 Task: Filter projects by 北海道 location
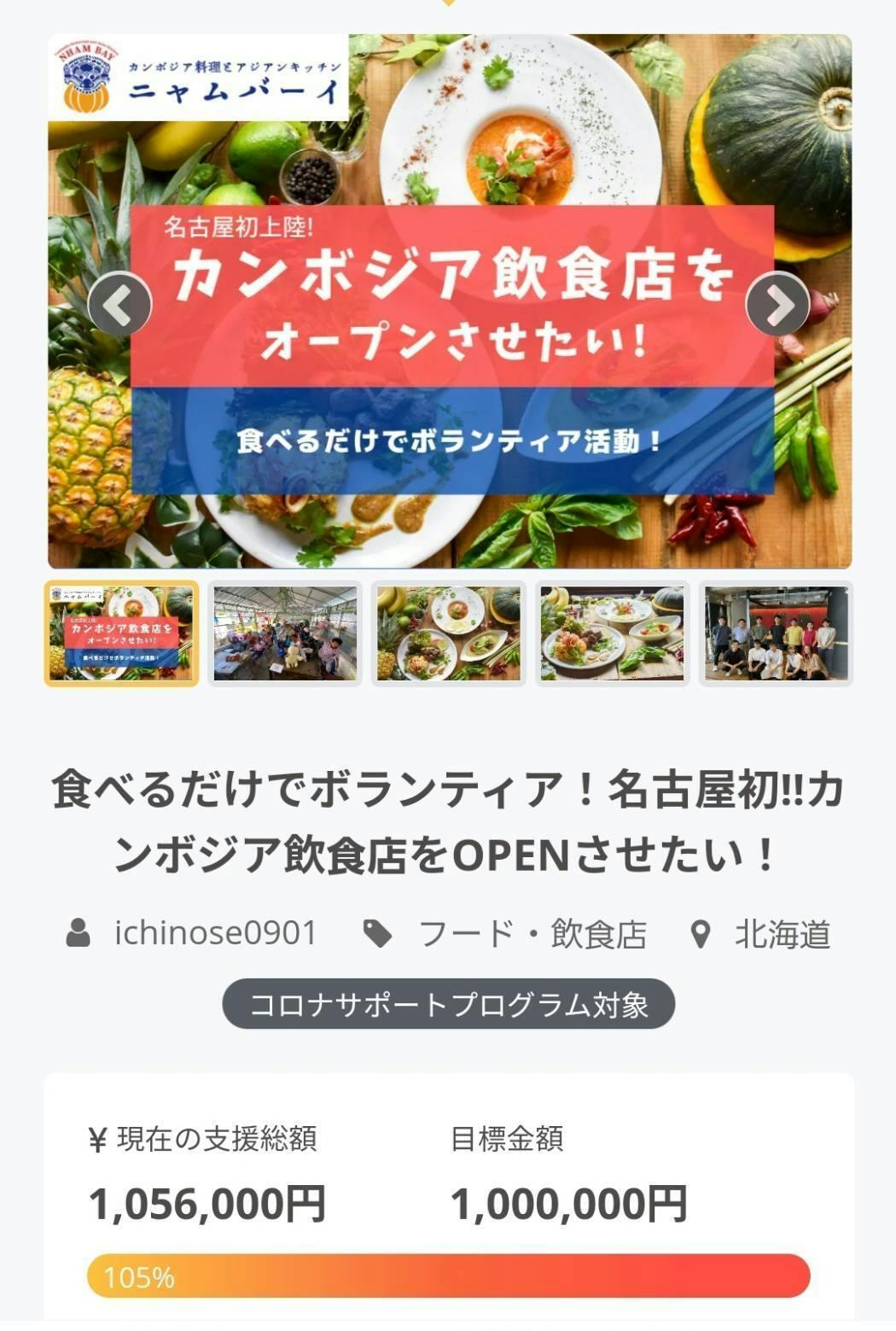[782, 934]
